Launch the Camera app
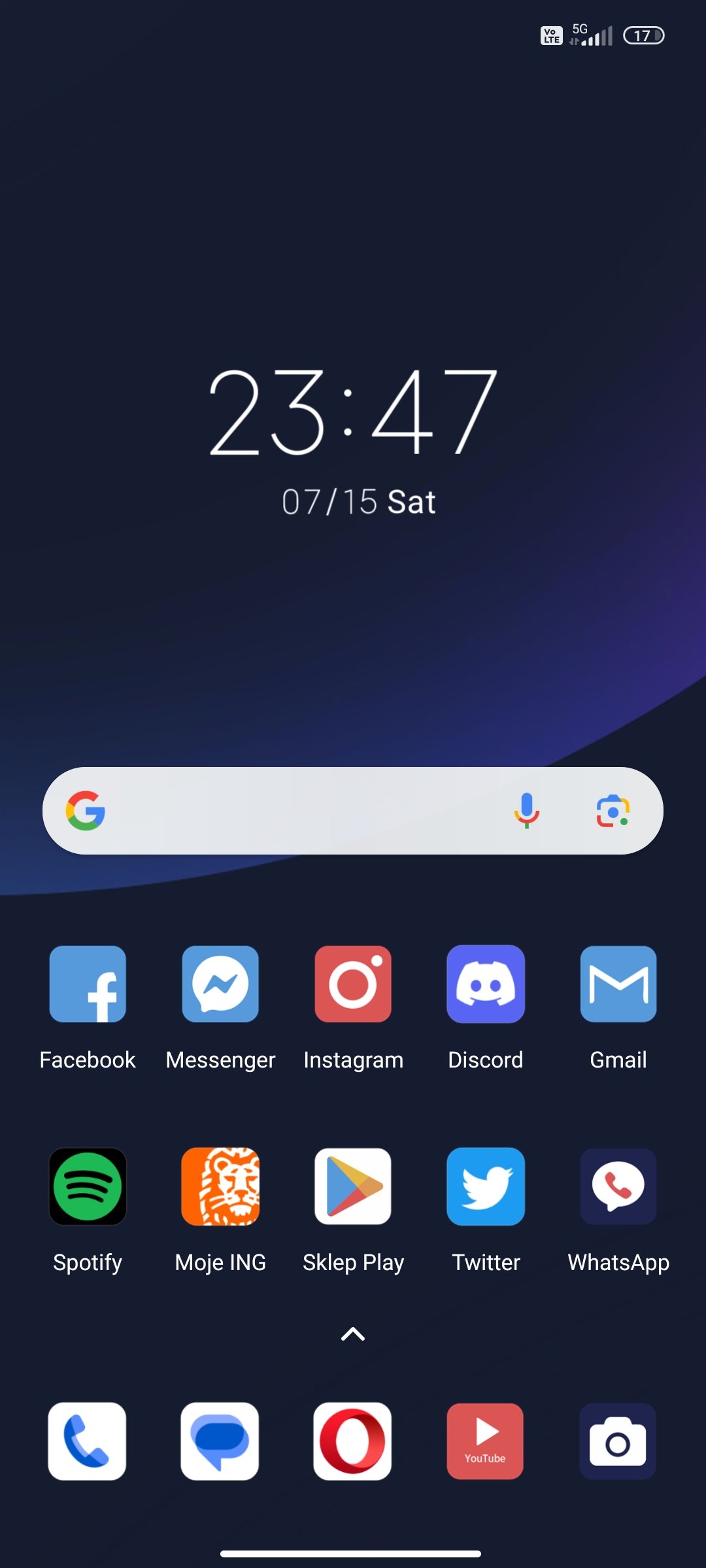This screenshot has width=706, height=1568. pyautogui.click(x=618, y=1441)
